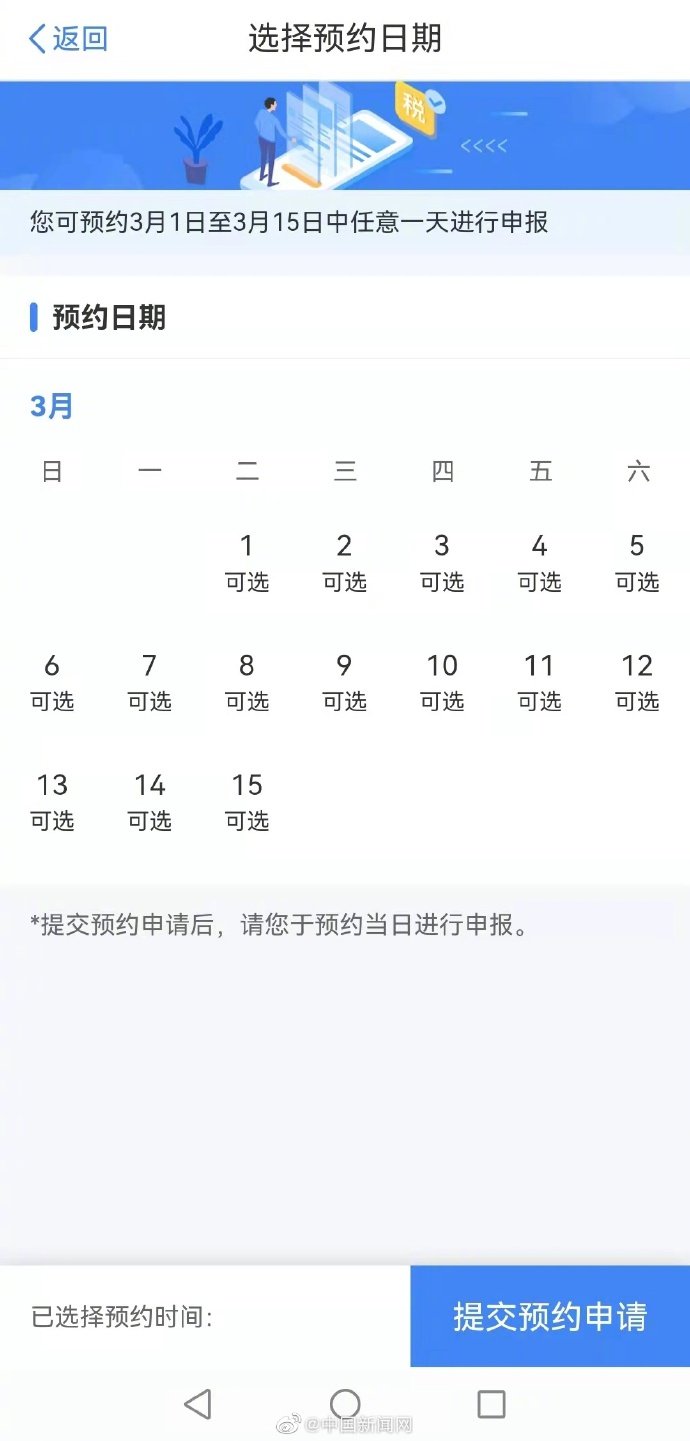Pick March 7 as the date
Viewport: 690px width, 1441px height.
tap(149, 682)
